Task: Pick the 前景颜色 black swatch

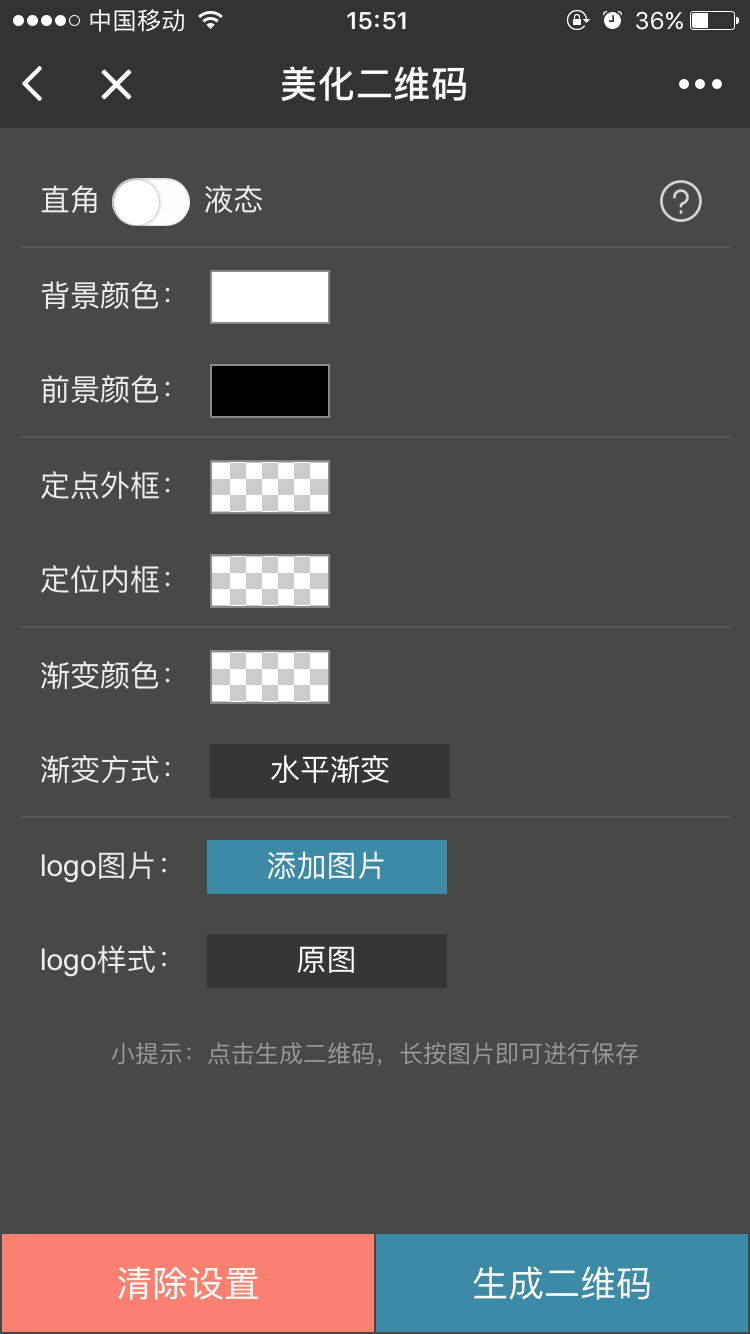Action: pyautogui.click(x=270, y=391)
